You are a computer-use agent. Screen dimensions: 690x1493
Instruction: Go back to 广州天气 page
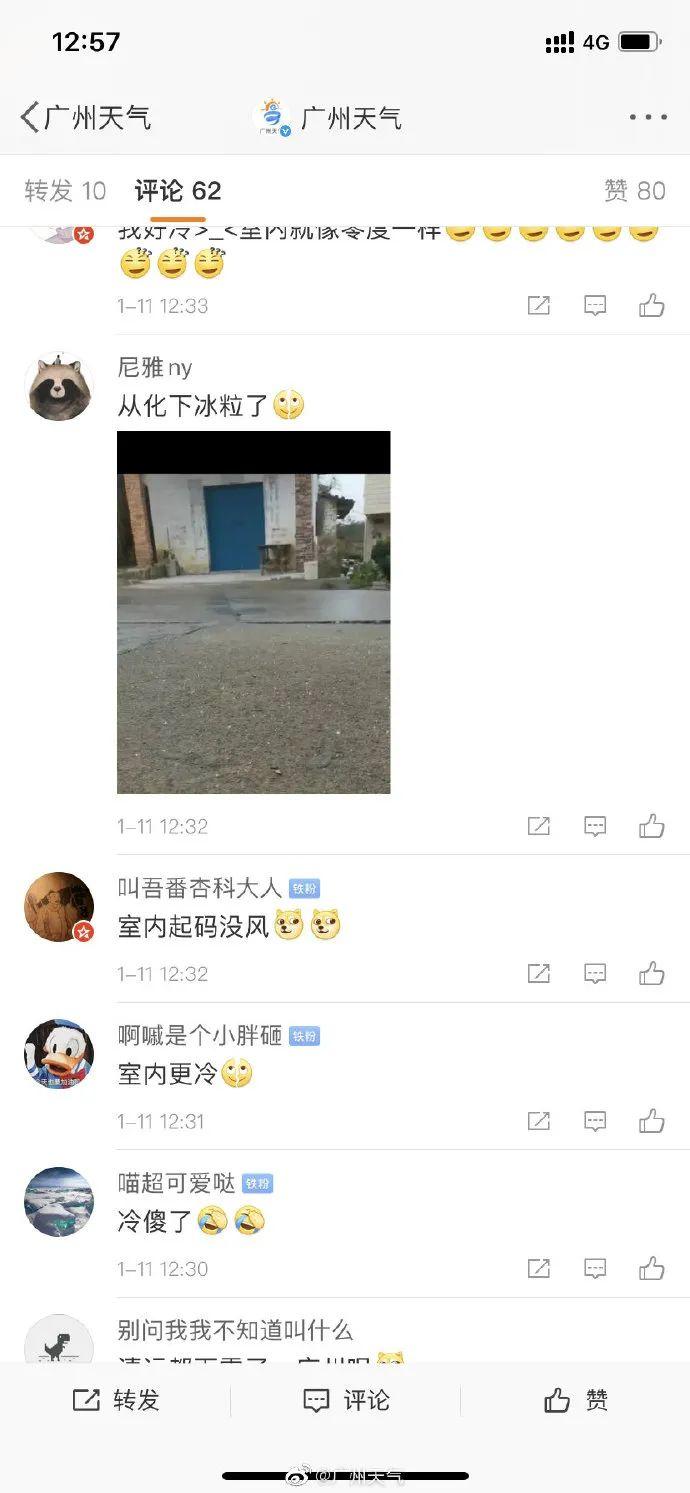(85, 118)
